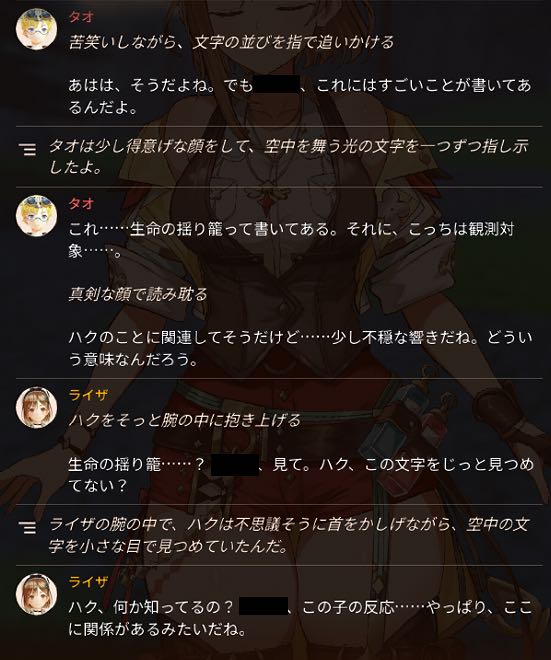This screenshot has width=551, height=660.
Task: Open ライザ's avatar beside the ハクをそっと腕の中に message
Action: (x=37, y=407)
